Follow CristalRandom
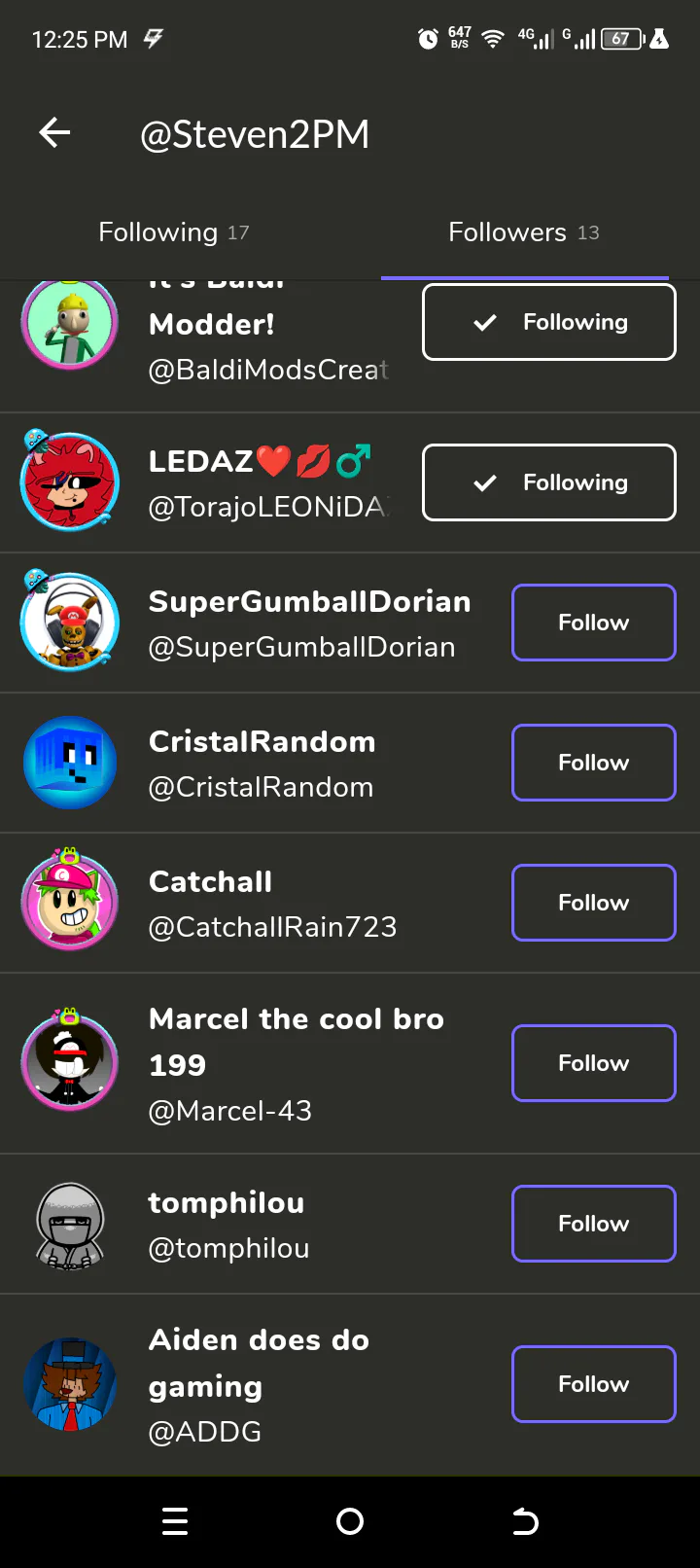 click(594, 763)
